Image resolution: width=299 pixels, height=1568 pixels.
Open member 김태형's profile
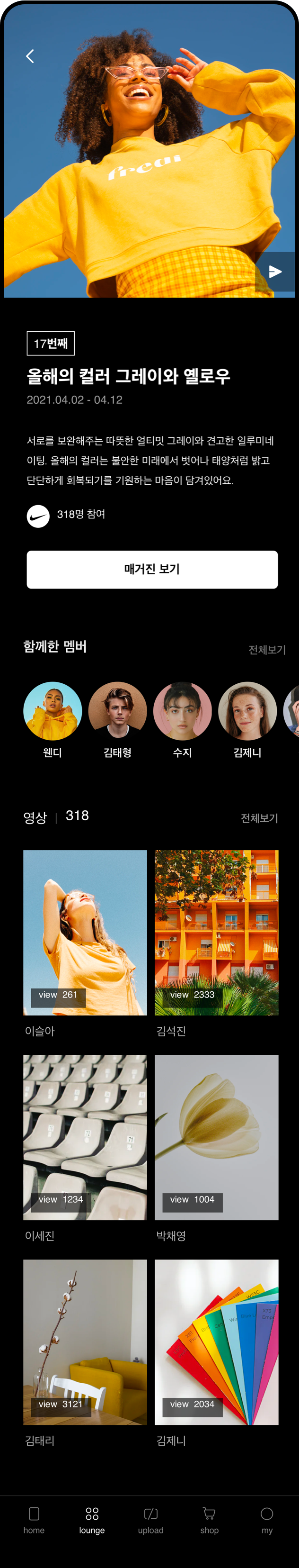(x=117, y=710)
